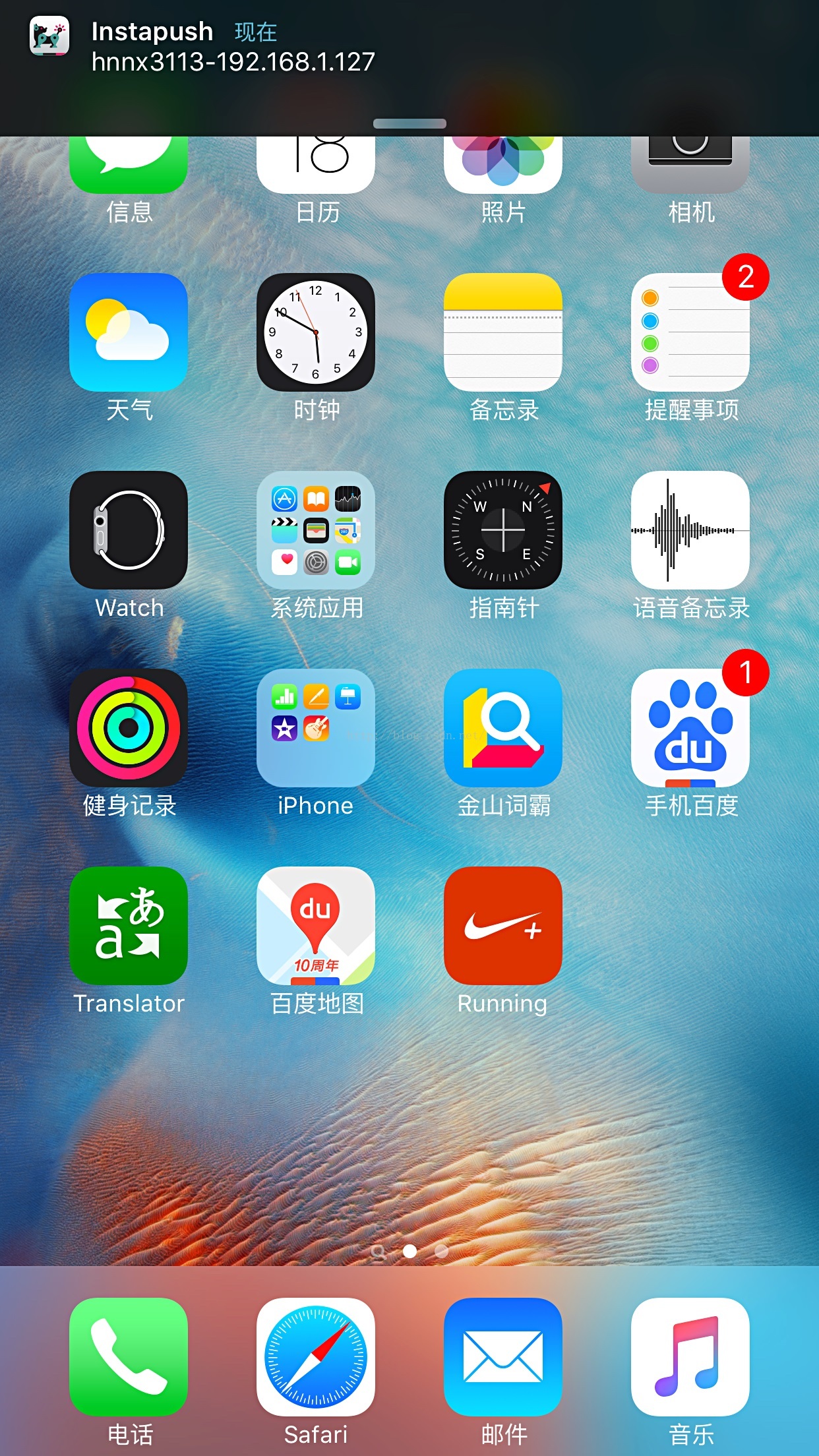Open the 系统应用 folder
819x1456 pixels.
[316, 530]
